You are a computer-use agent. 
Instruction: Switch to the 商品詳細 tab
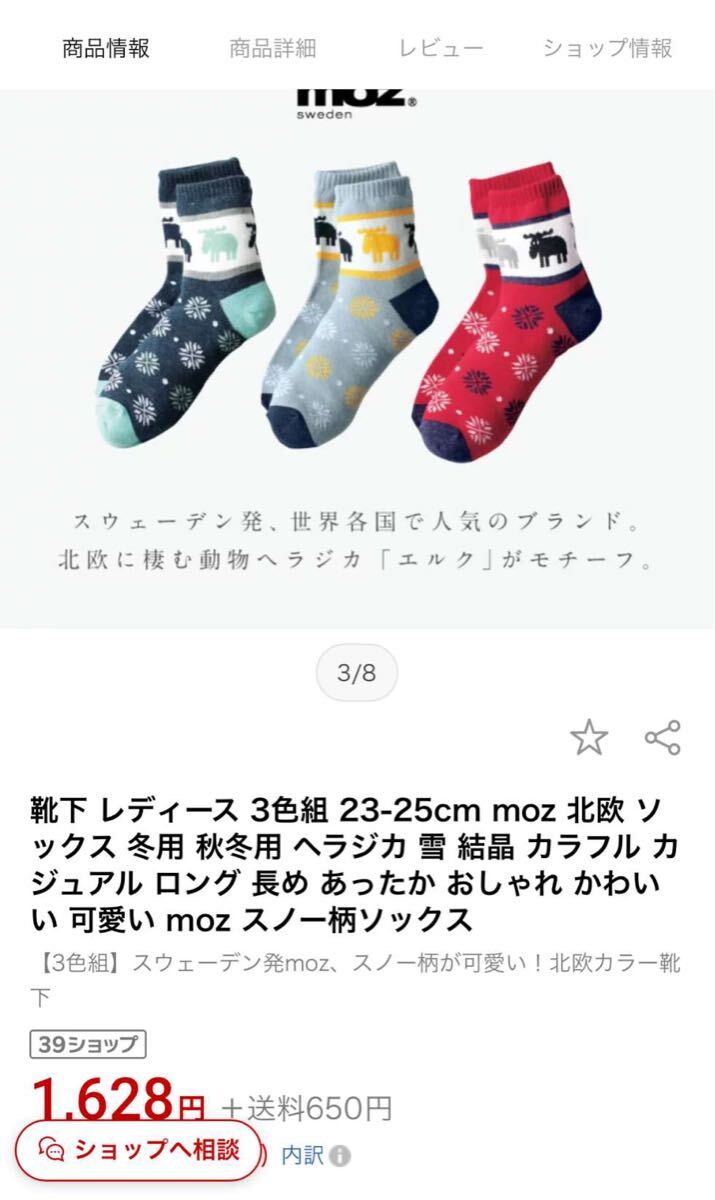tap(272, 48)
